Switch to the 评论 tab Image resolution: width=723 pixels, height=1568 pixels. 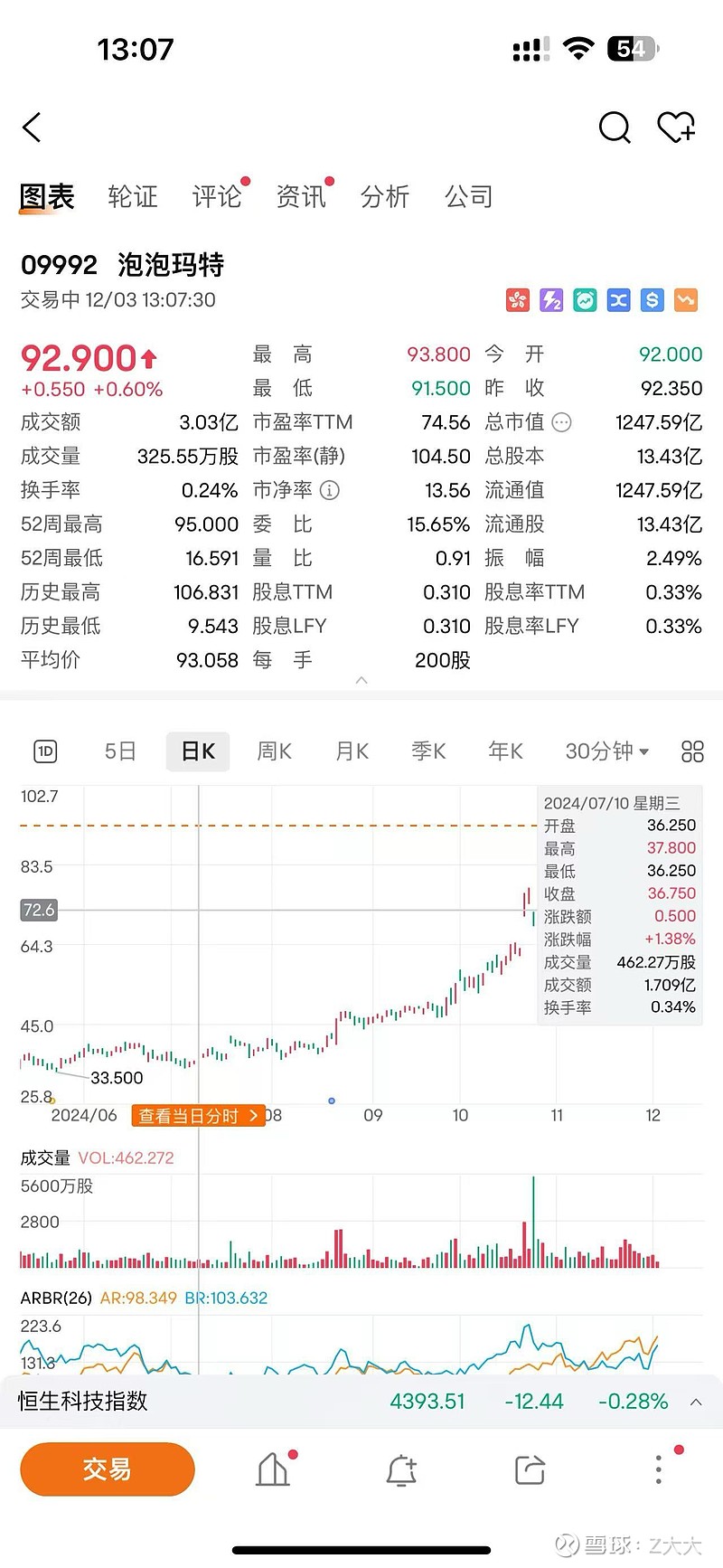click(217, 196)
